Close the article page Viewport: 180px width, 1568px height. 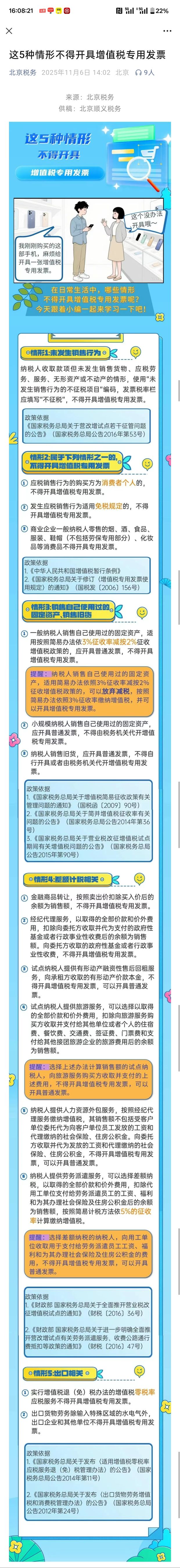click(x=8, y=31)
